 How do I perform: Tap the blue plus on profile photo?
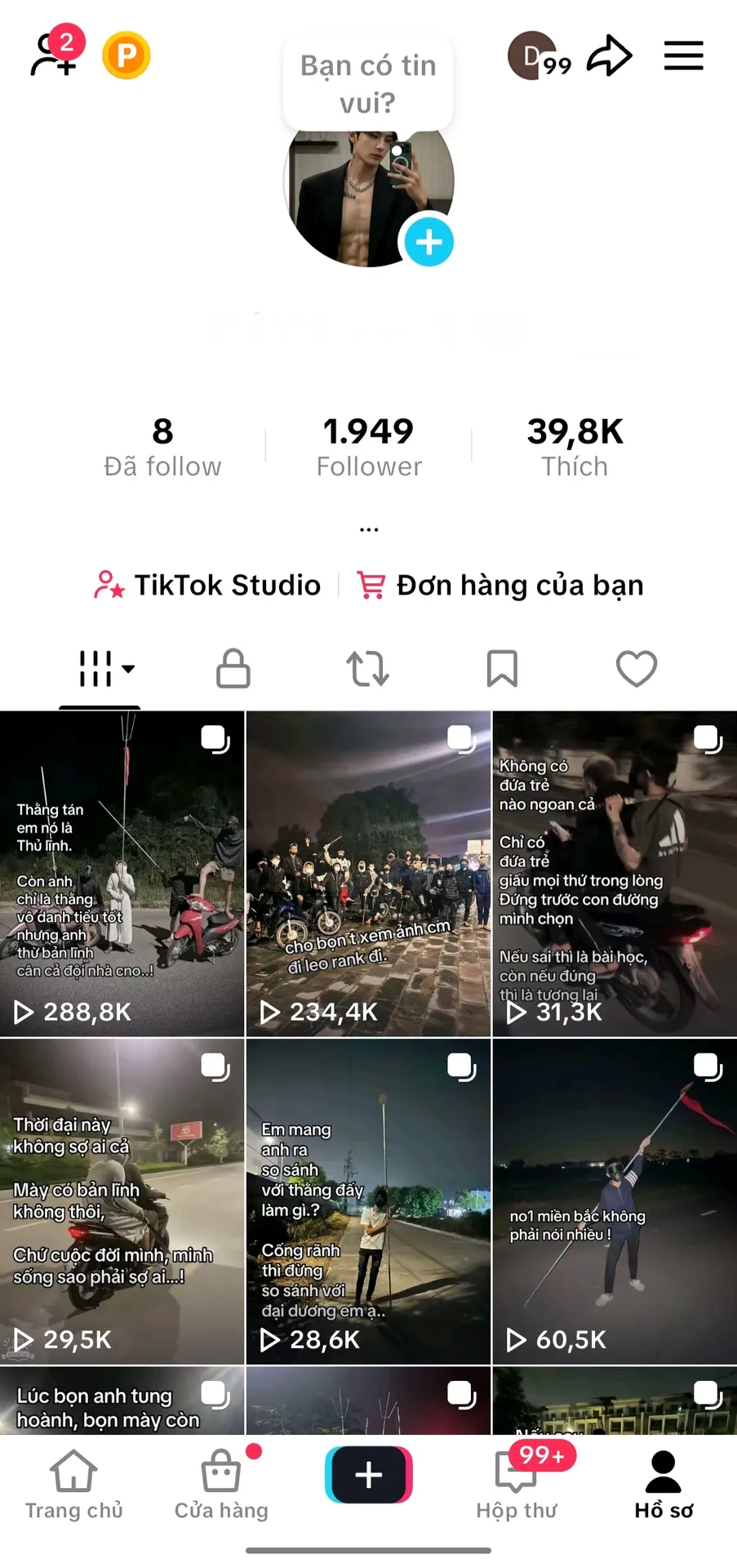click(x=429, y=242)
